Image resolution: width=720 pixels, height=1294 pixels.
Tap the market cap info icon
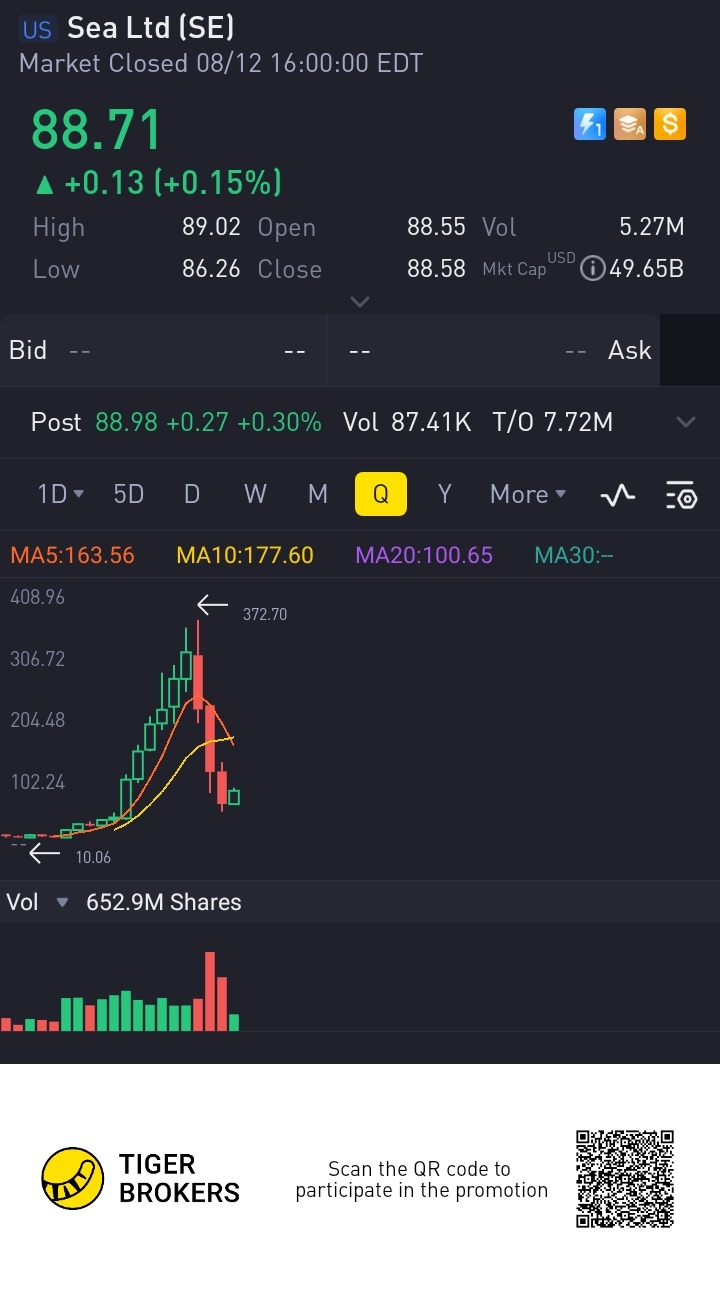(x=592, y=268)
